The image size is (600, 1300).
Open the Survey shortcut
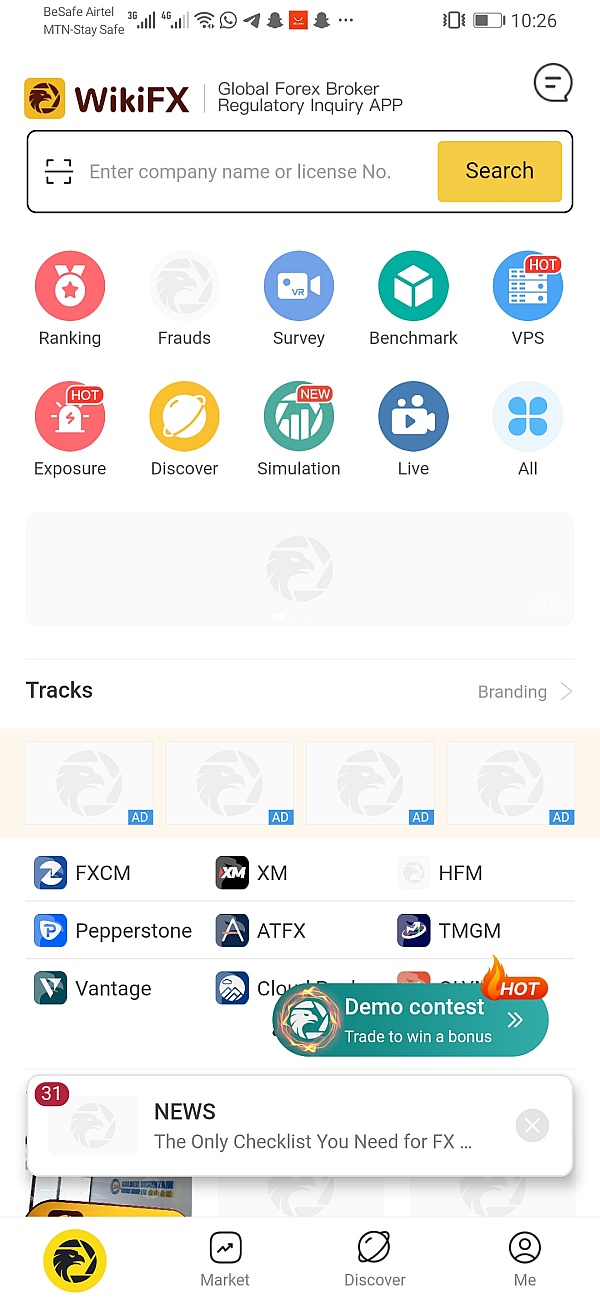point(298,299)
